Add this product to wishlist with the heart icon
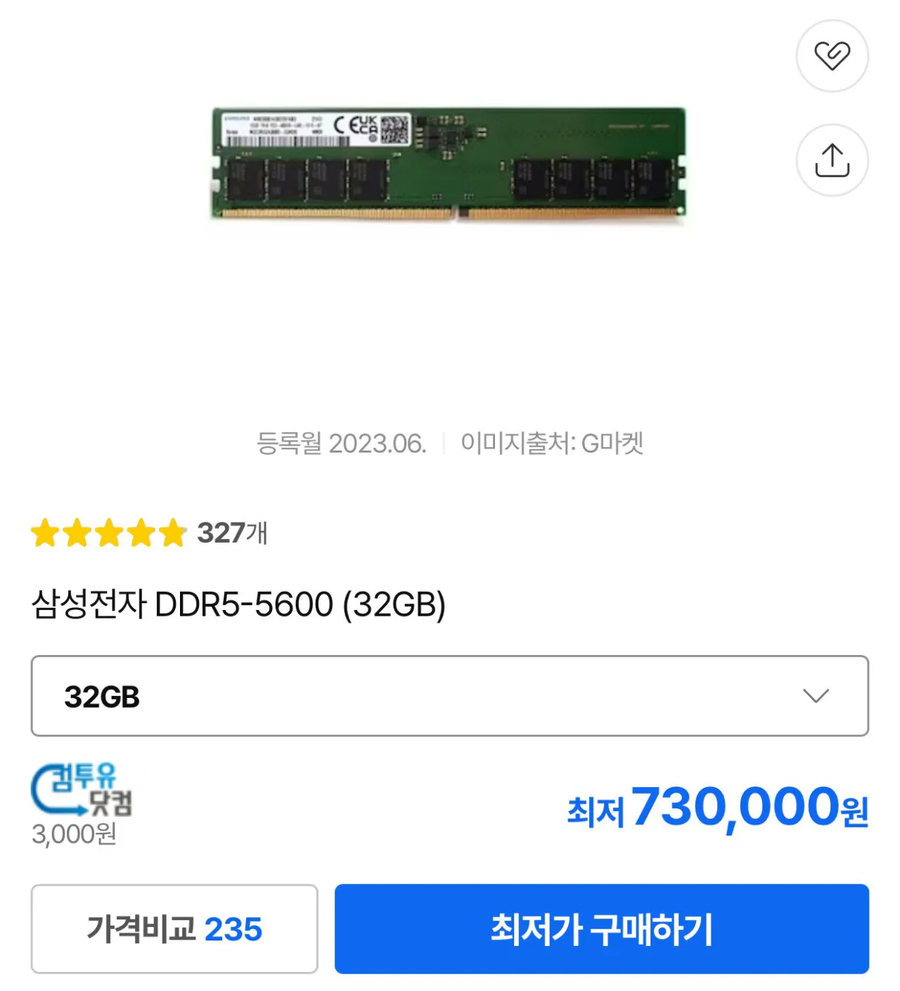 point(831,57)
